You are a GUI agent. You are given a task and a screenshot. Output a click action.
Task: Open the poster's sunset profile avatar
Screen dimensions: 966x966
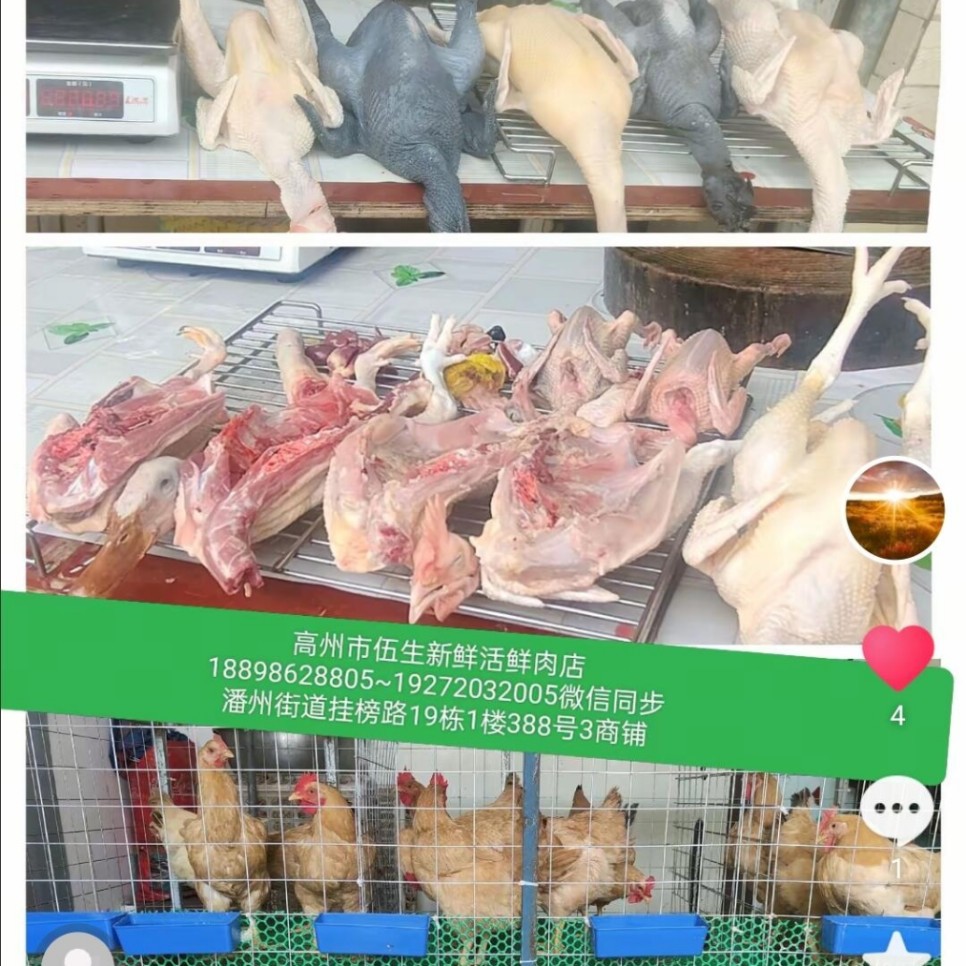pyautogui.click(x=894, y=510)
